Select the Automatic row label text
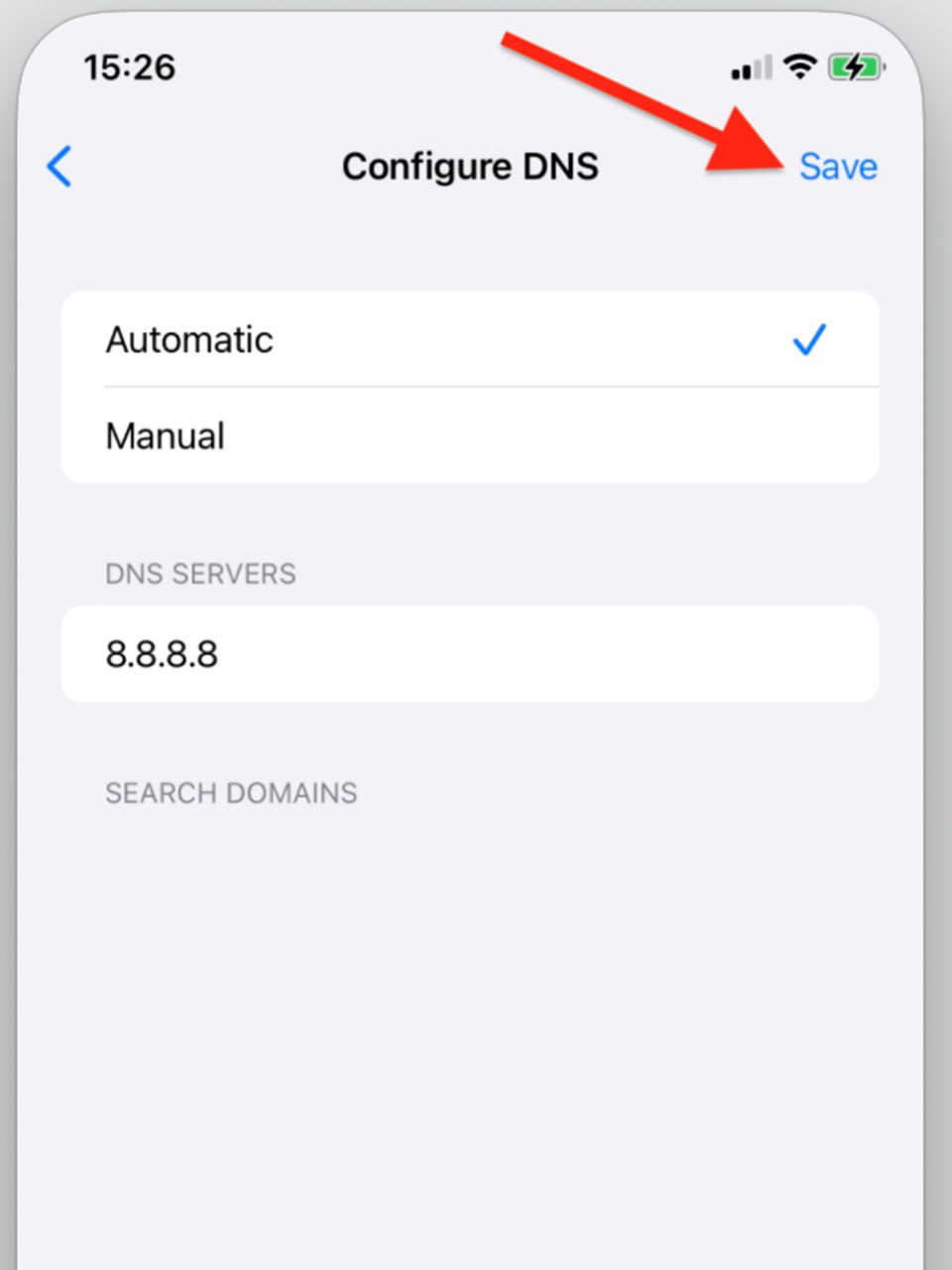The height and width of the screenshot is (1270, 952). pyautogui.click(x=188, y=340)
